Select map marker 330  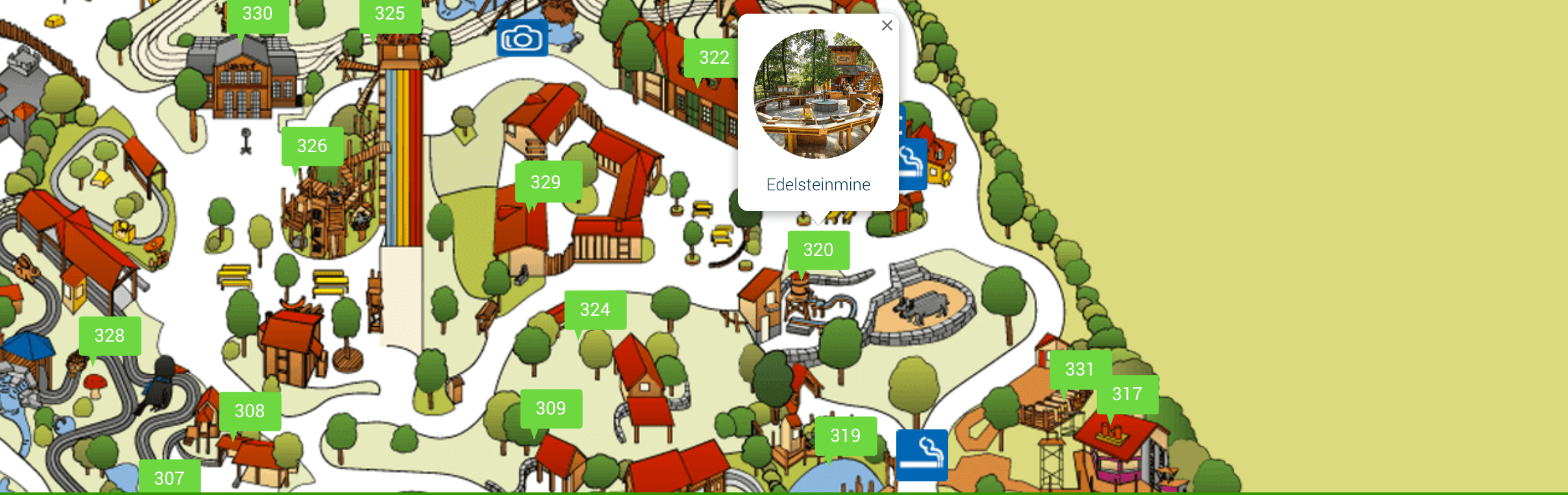click(257, 14)
